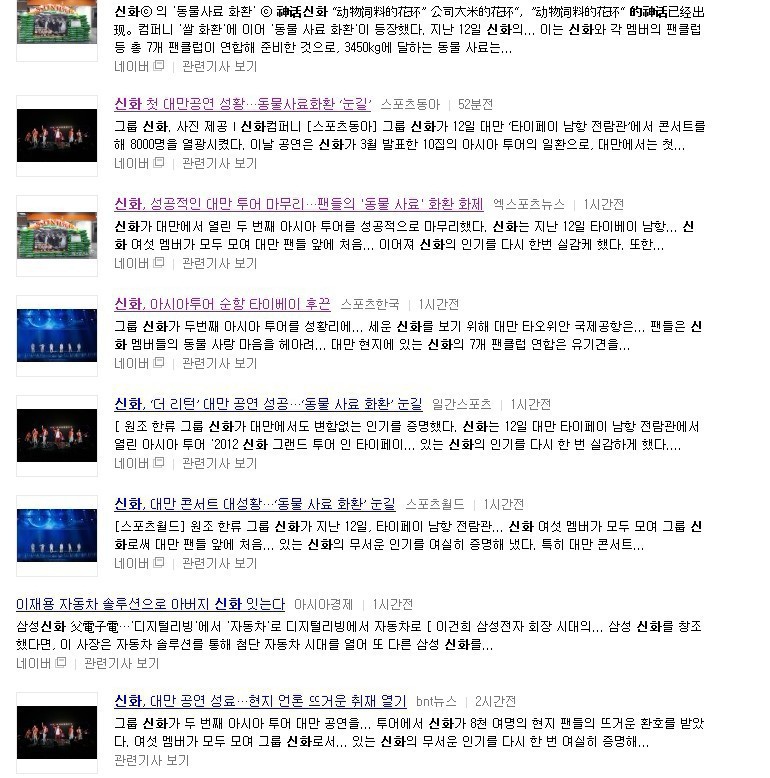Open 네이버 link under 엑스포츠뉴스 result
Screen dimensions: 770x778
coord(131,263)
